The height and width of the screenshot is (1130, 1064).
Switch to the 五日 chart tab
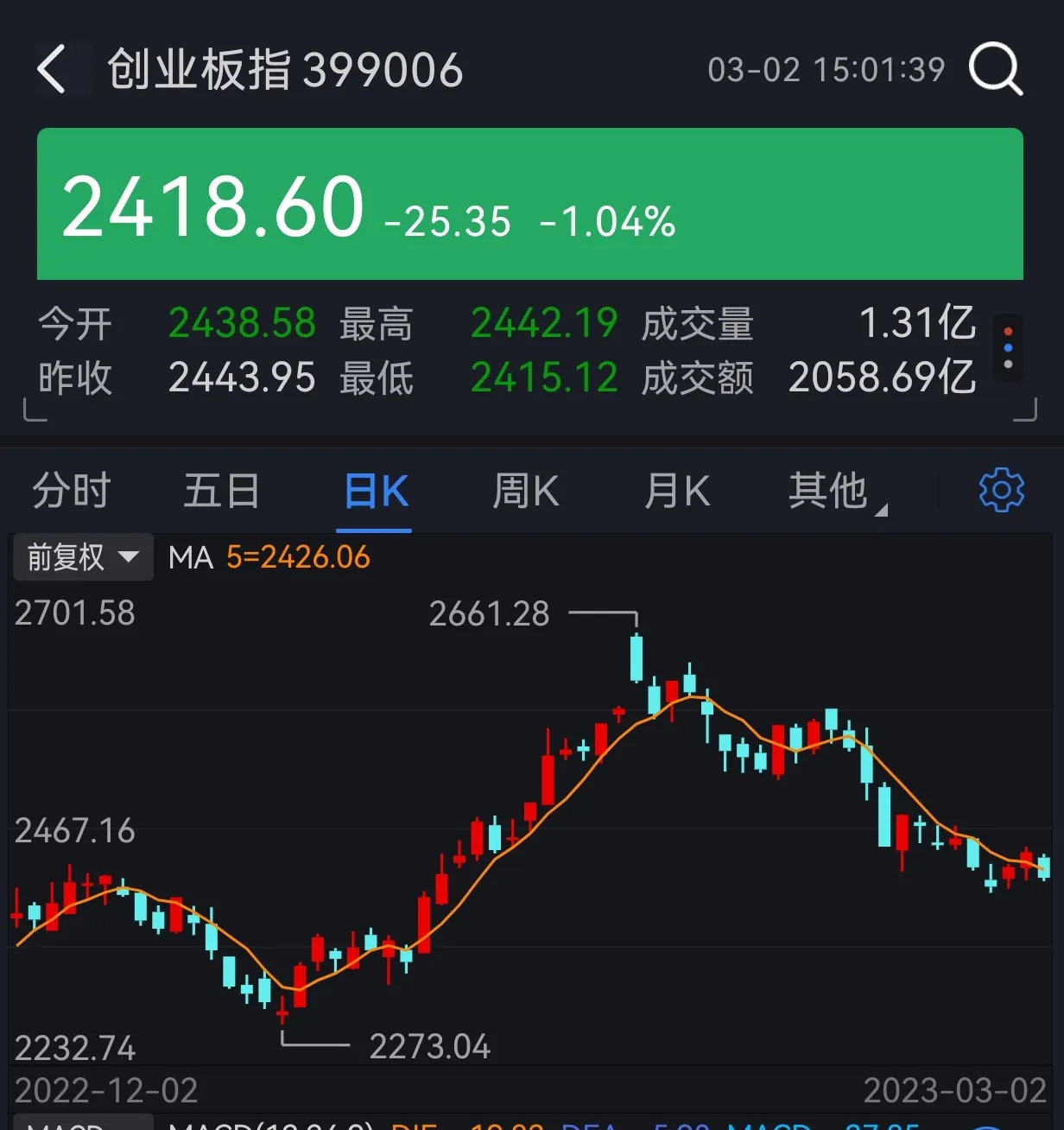pyautogui.click(x=222, y=491)
